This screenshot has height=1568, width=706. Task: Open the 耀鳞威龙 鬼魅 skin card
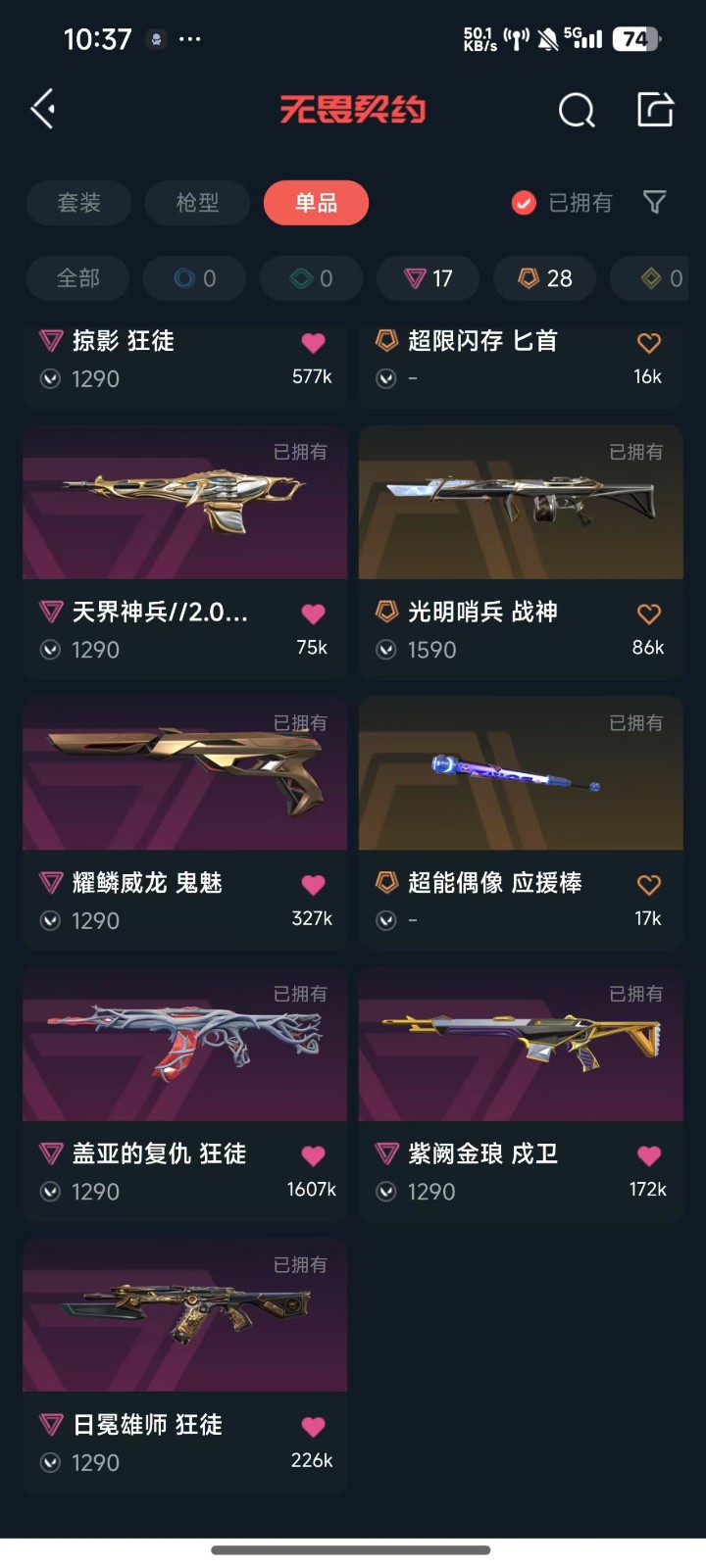tap(185, 823)
